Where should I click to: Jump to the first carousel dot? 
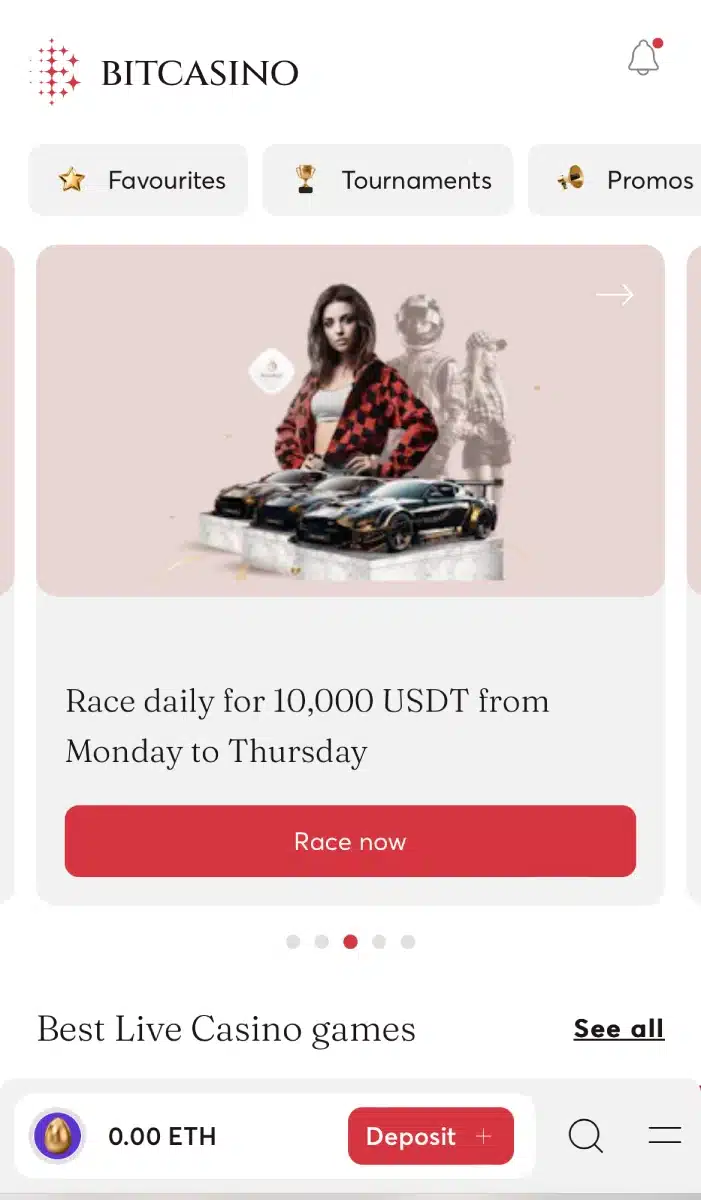click(293, 941)
